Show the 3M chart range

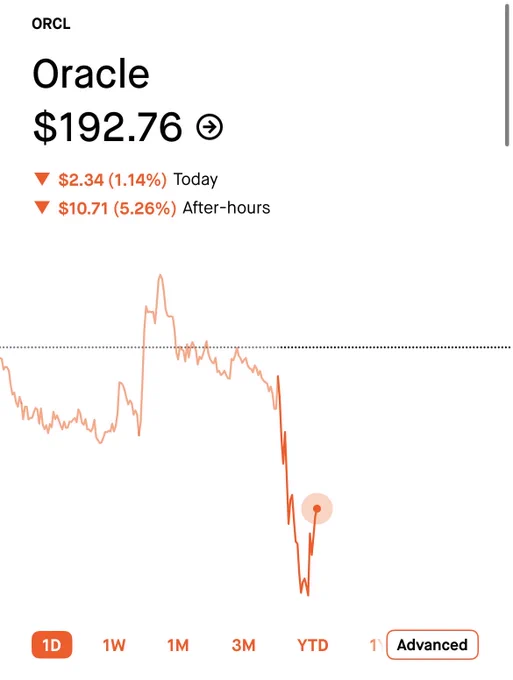(243, 645)
